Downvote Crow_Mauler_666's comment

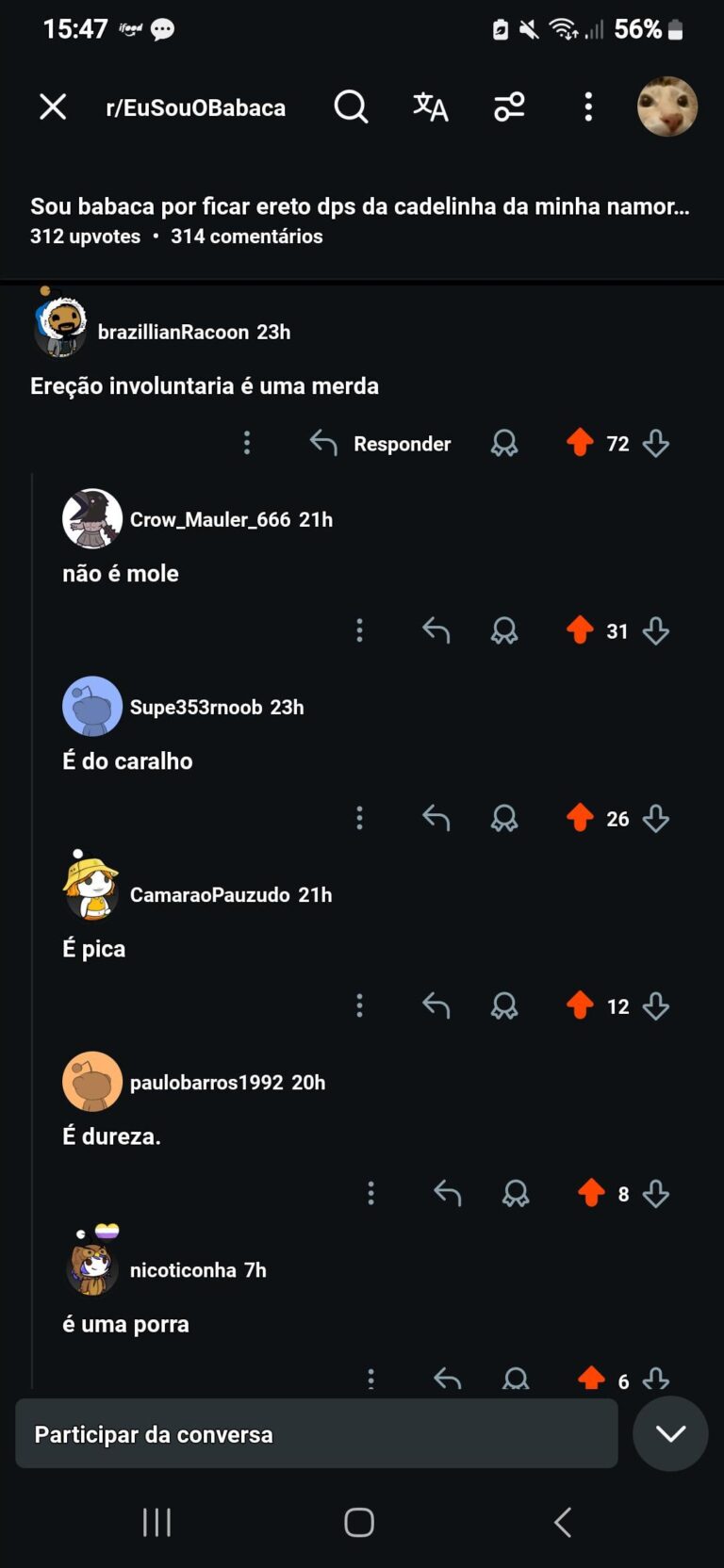coord(656,630)
